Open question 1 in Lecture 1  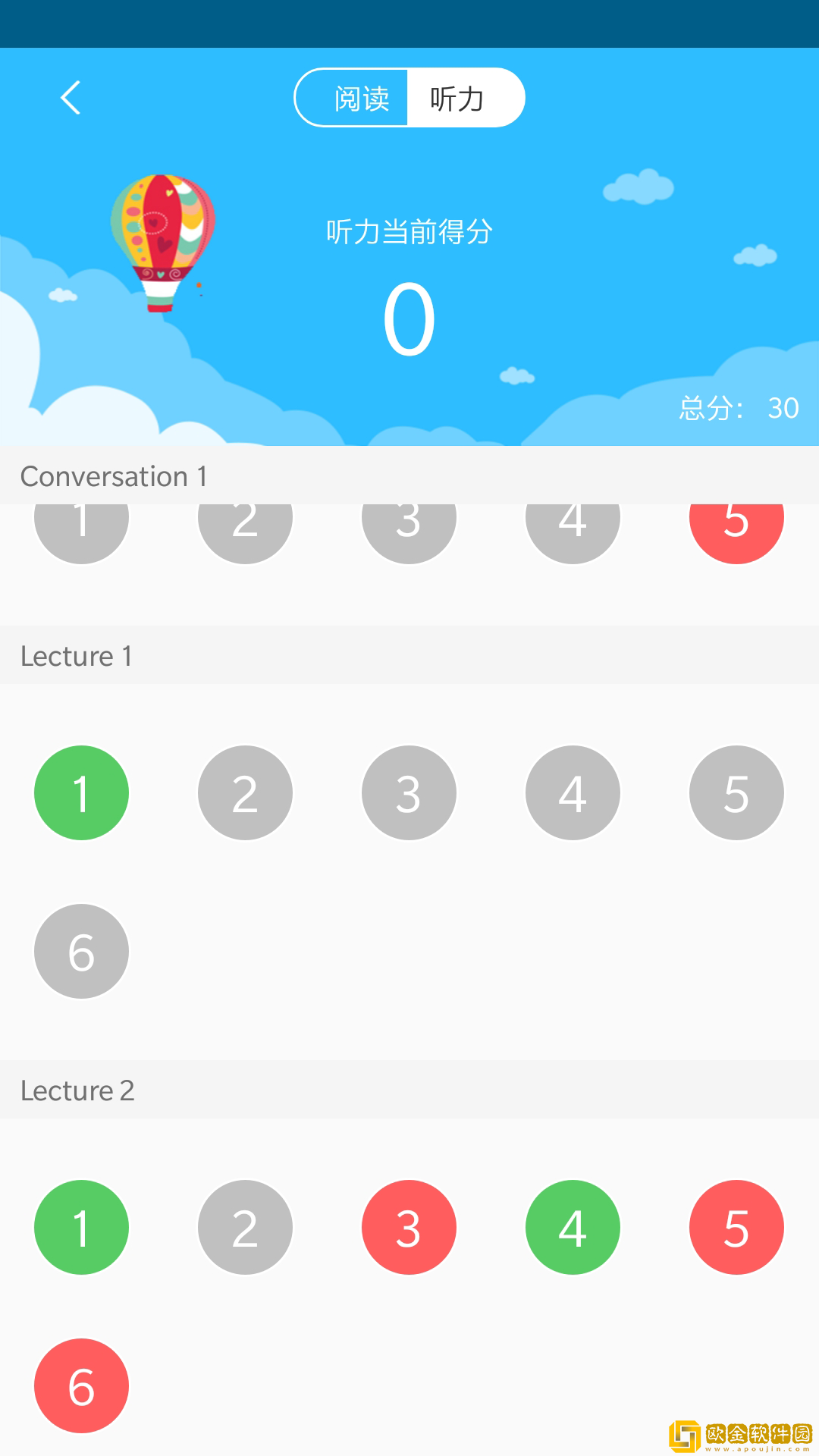coord(81,792)
